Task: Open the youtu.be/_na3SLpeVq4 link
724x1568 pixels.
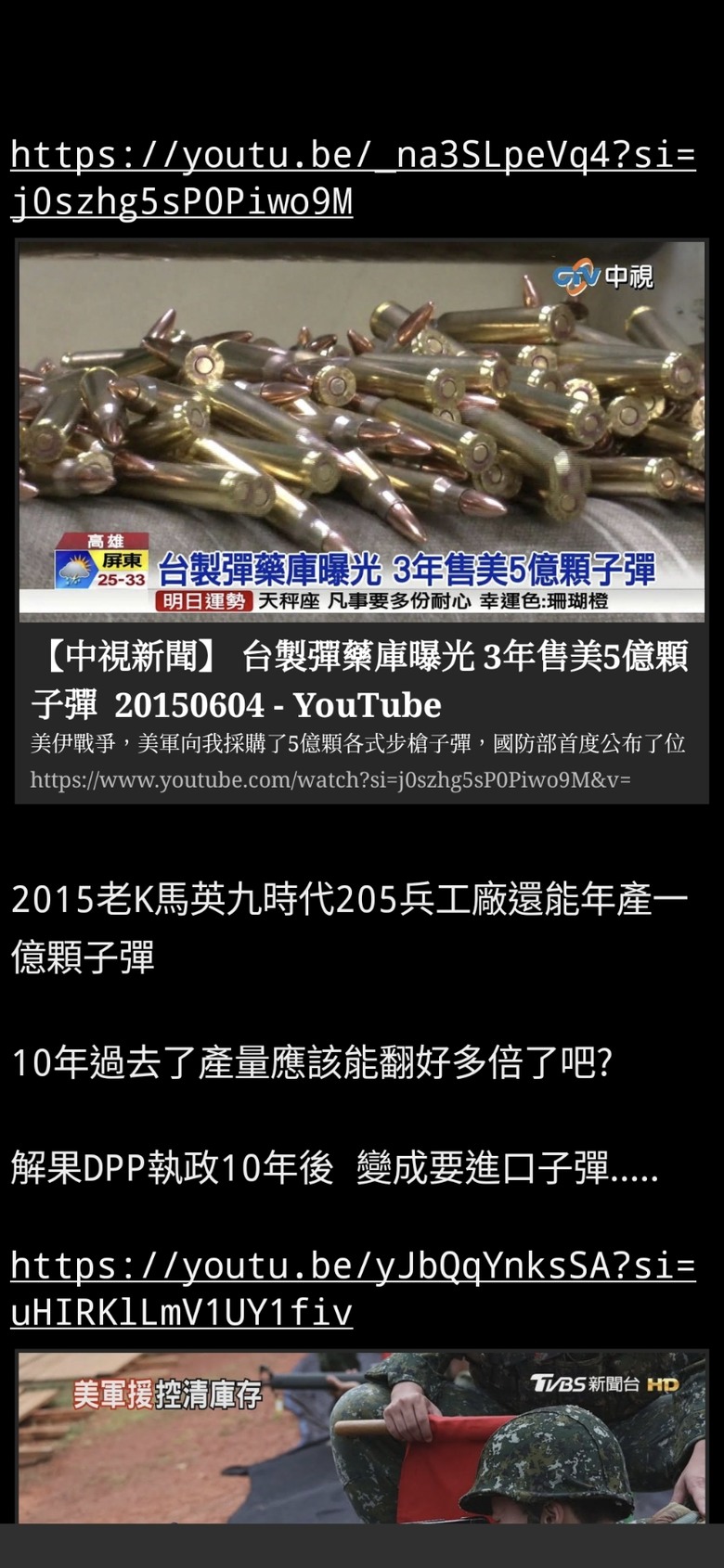Action: click(x=353, y=177)
